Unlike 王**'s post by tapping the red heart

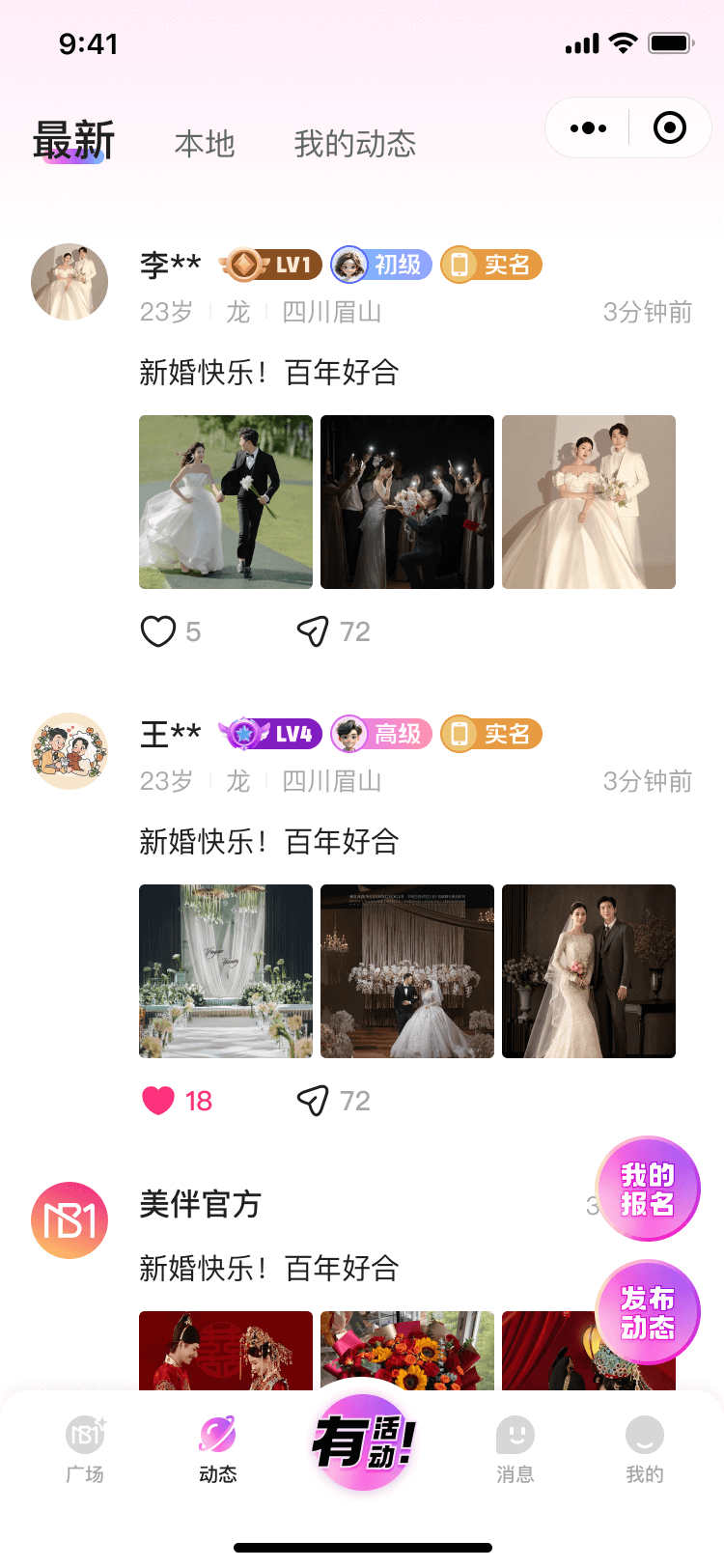[x=157, y=1099]
